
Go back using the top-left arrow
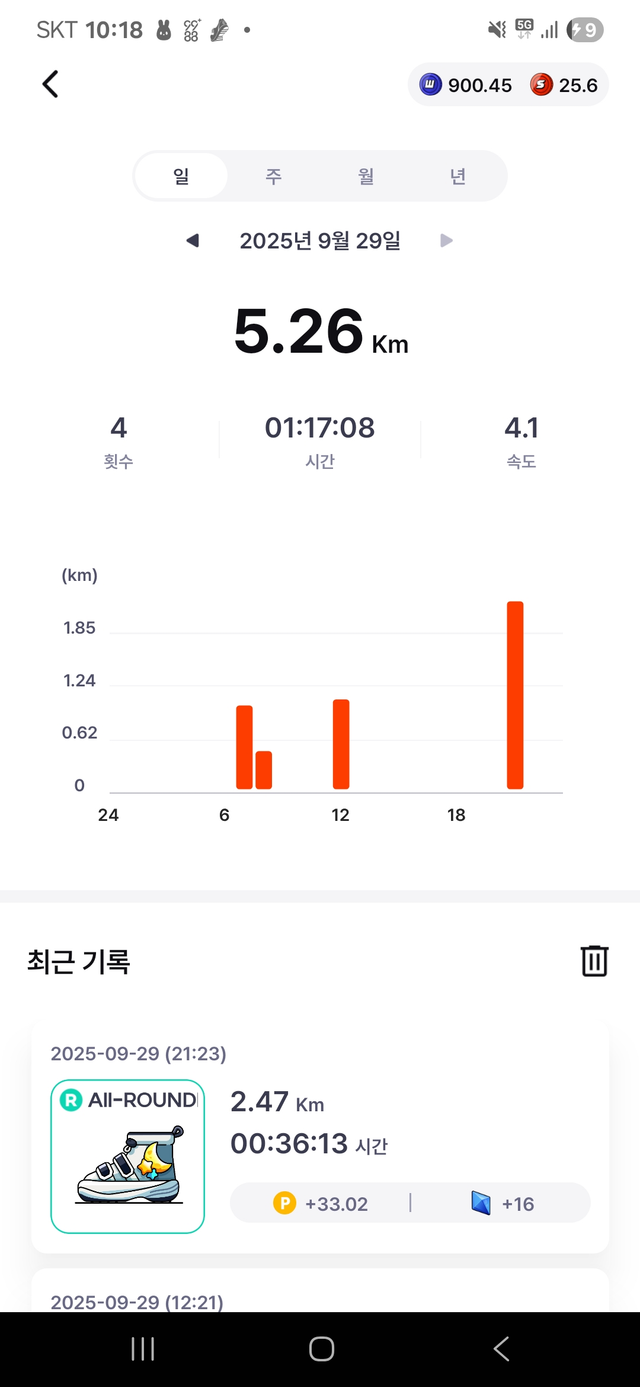[51, 85]
